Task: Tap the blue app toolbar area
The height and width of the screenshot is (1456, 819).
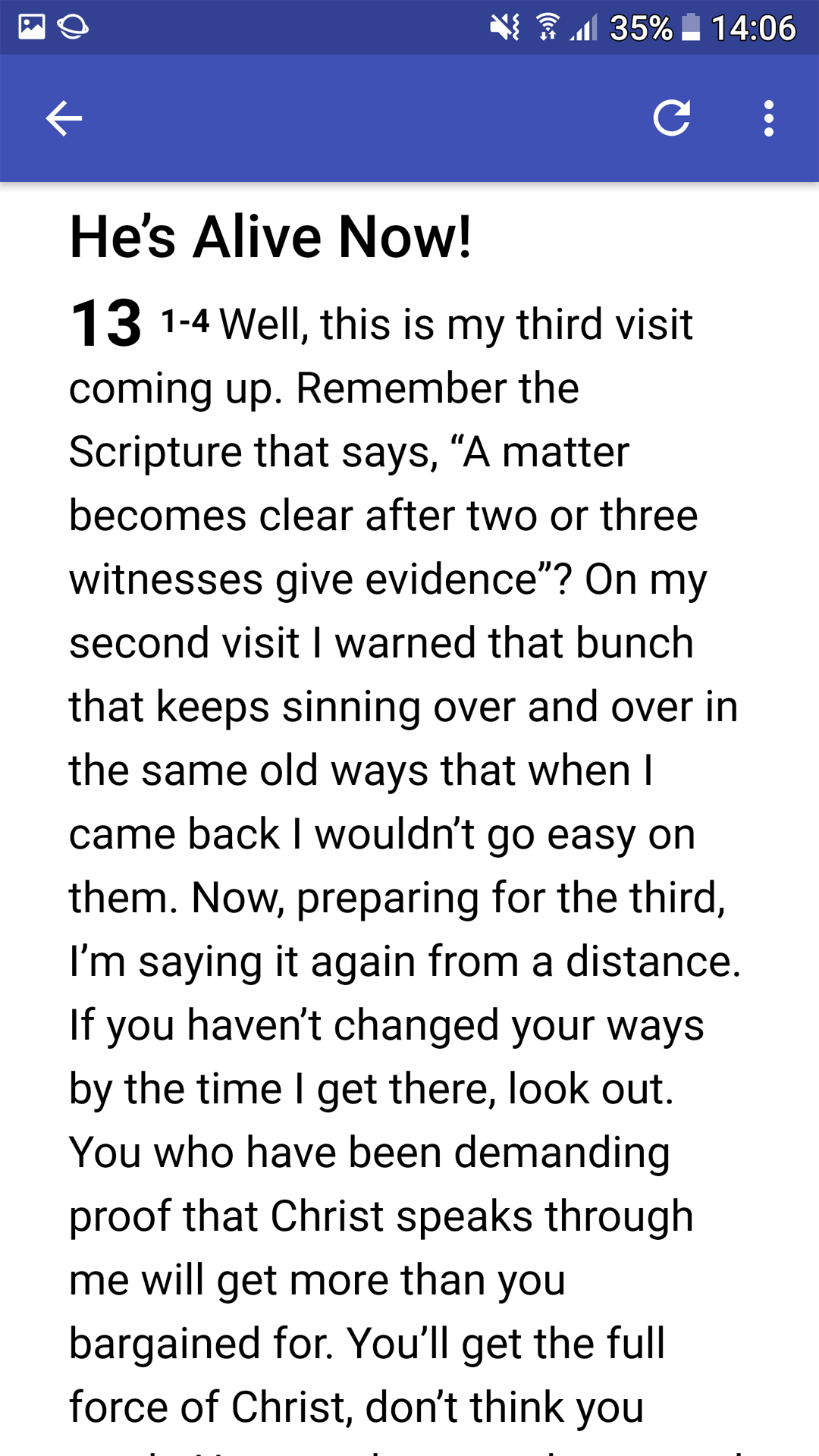Action: click(379, 118)
